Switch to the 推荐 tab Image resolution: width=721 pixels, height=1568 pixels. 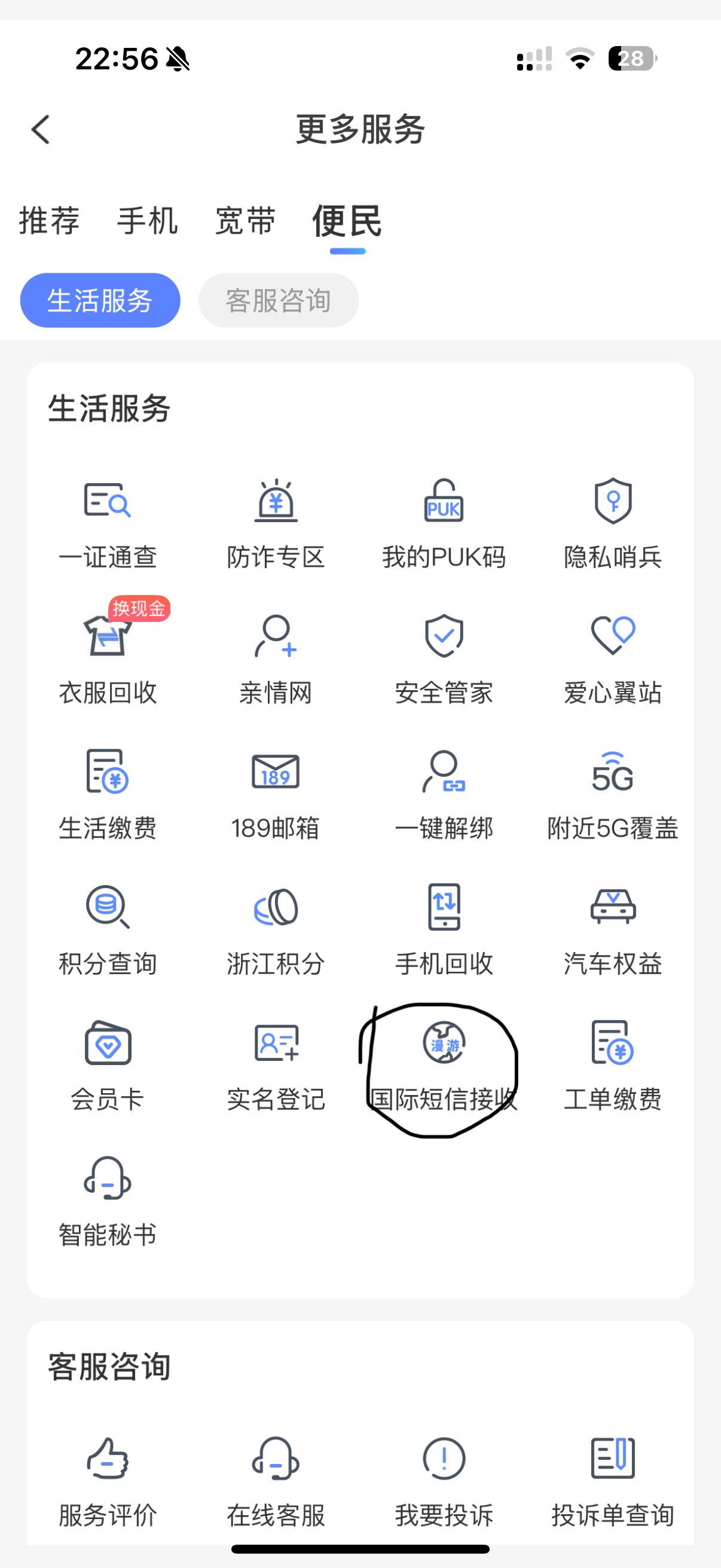[49, 220]
